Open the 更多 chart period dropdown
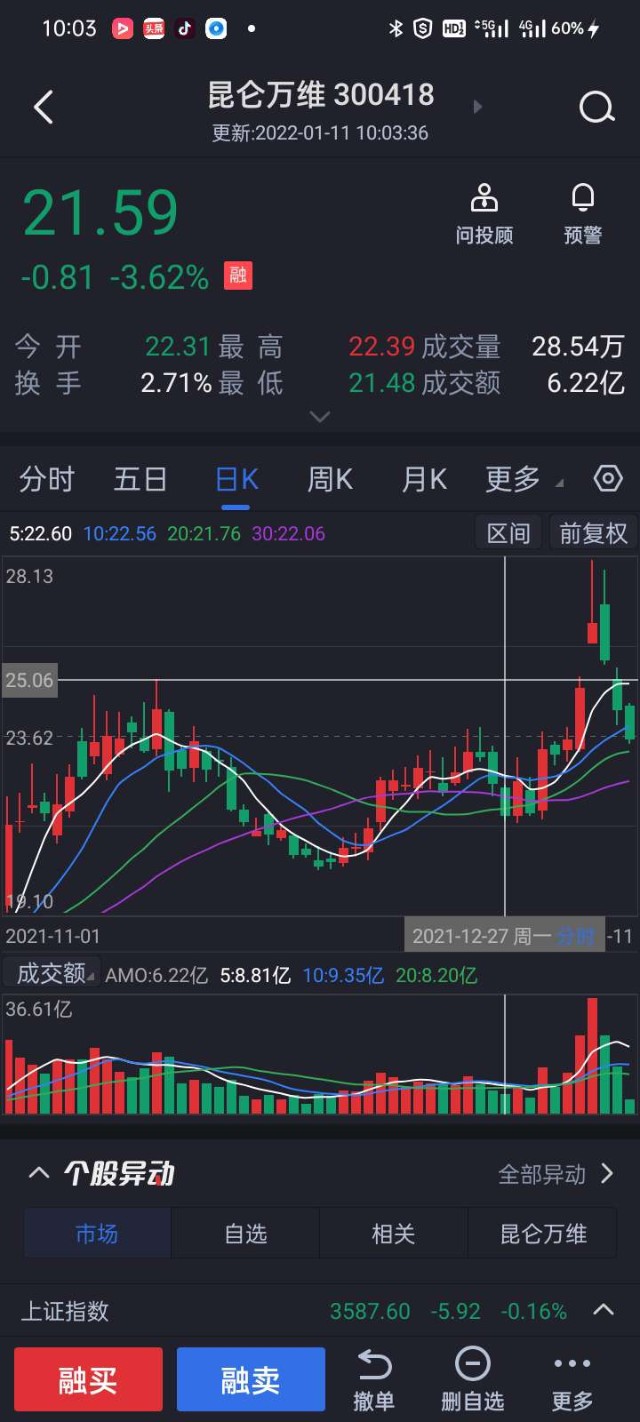Viewport: 640px width, 1422px height. coord(520,479)
